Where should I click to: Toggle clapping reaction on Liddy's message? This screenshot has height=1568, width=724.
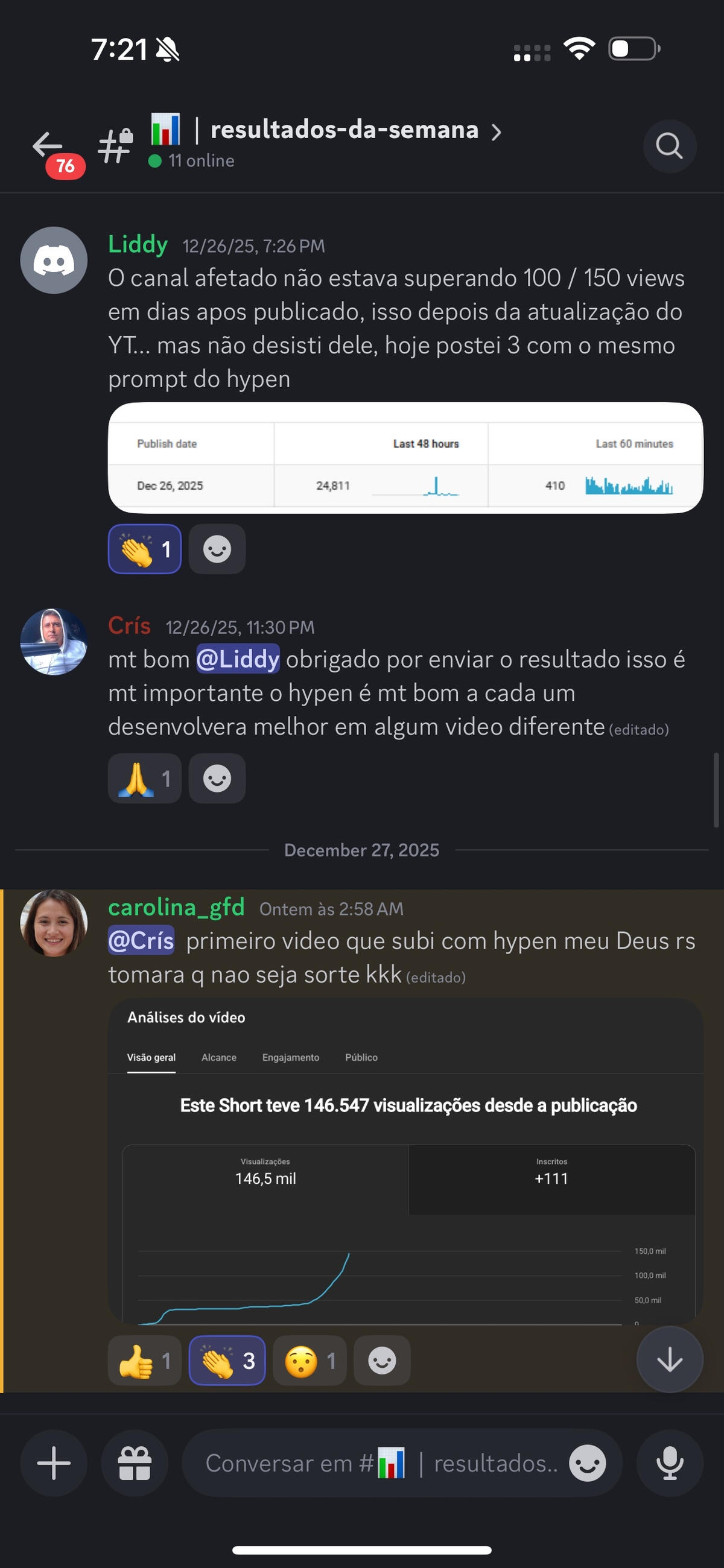point(145,549)
